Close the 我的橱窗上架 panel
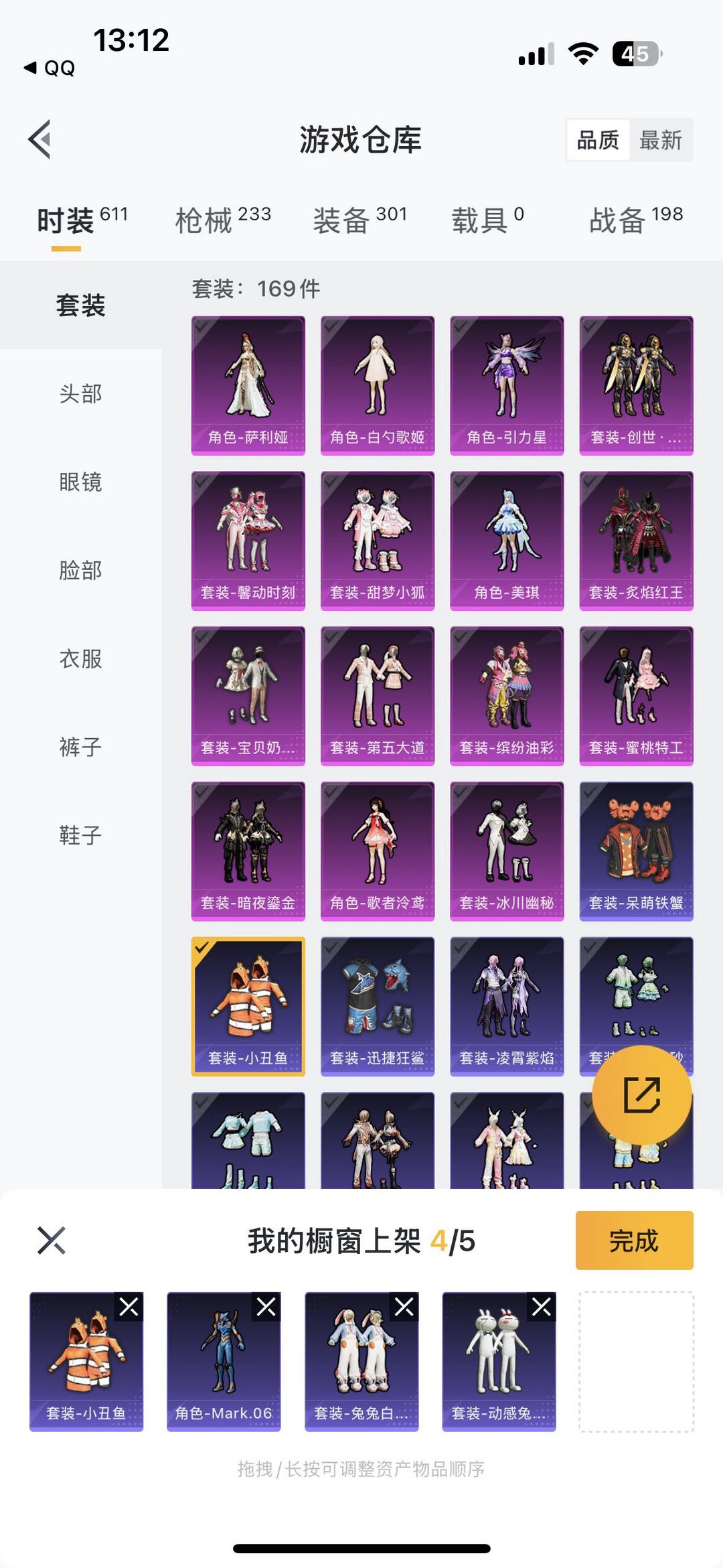Viewport: 723px width, 1568px height. tap(52, 1240)
